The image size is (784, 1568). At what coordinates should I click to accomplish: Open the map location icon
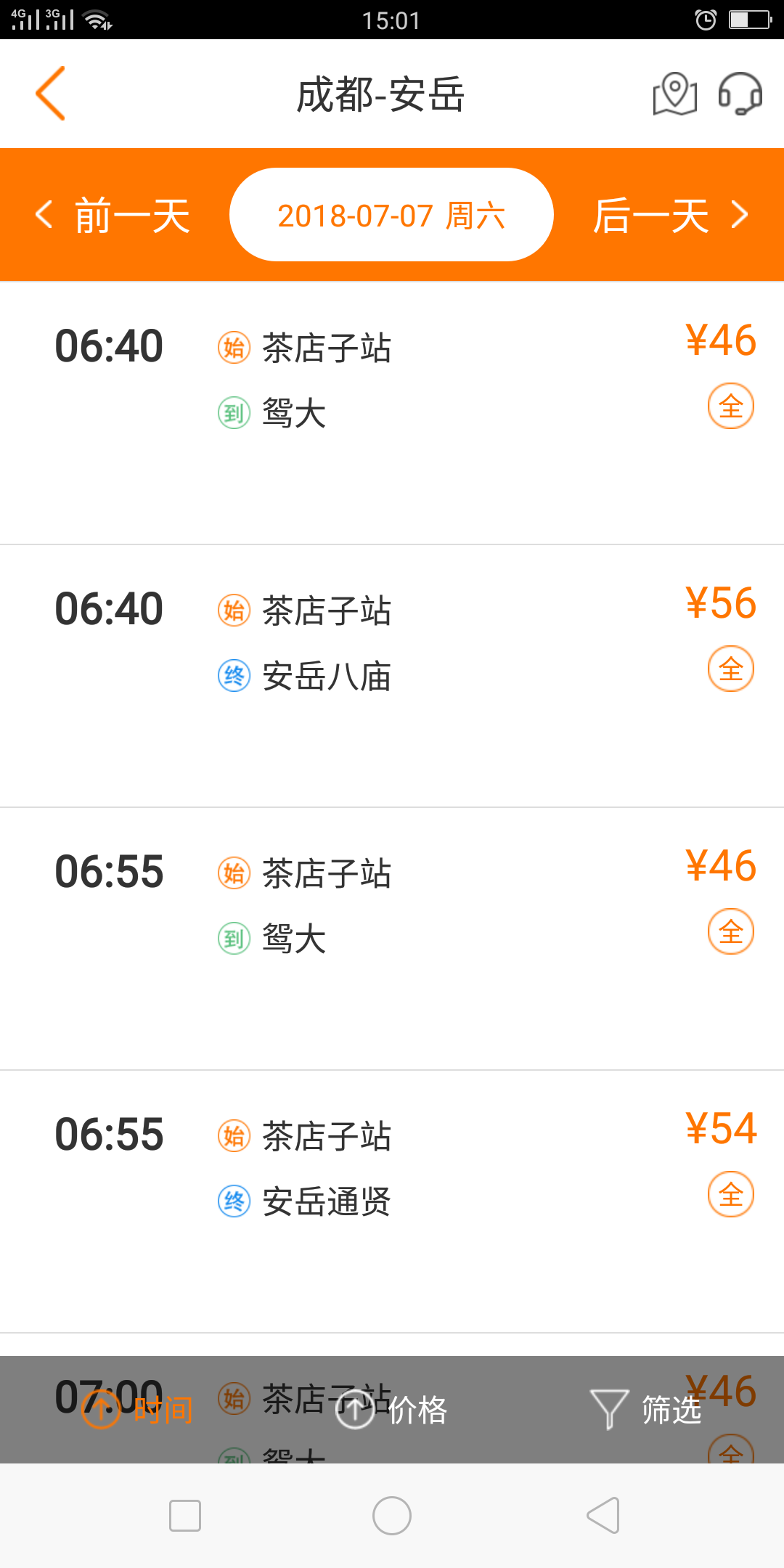click(675, 94)
